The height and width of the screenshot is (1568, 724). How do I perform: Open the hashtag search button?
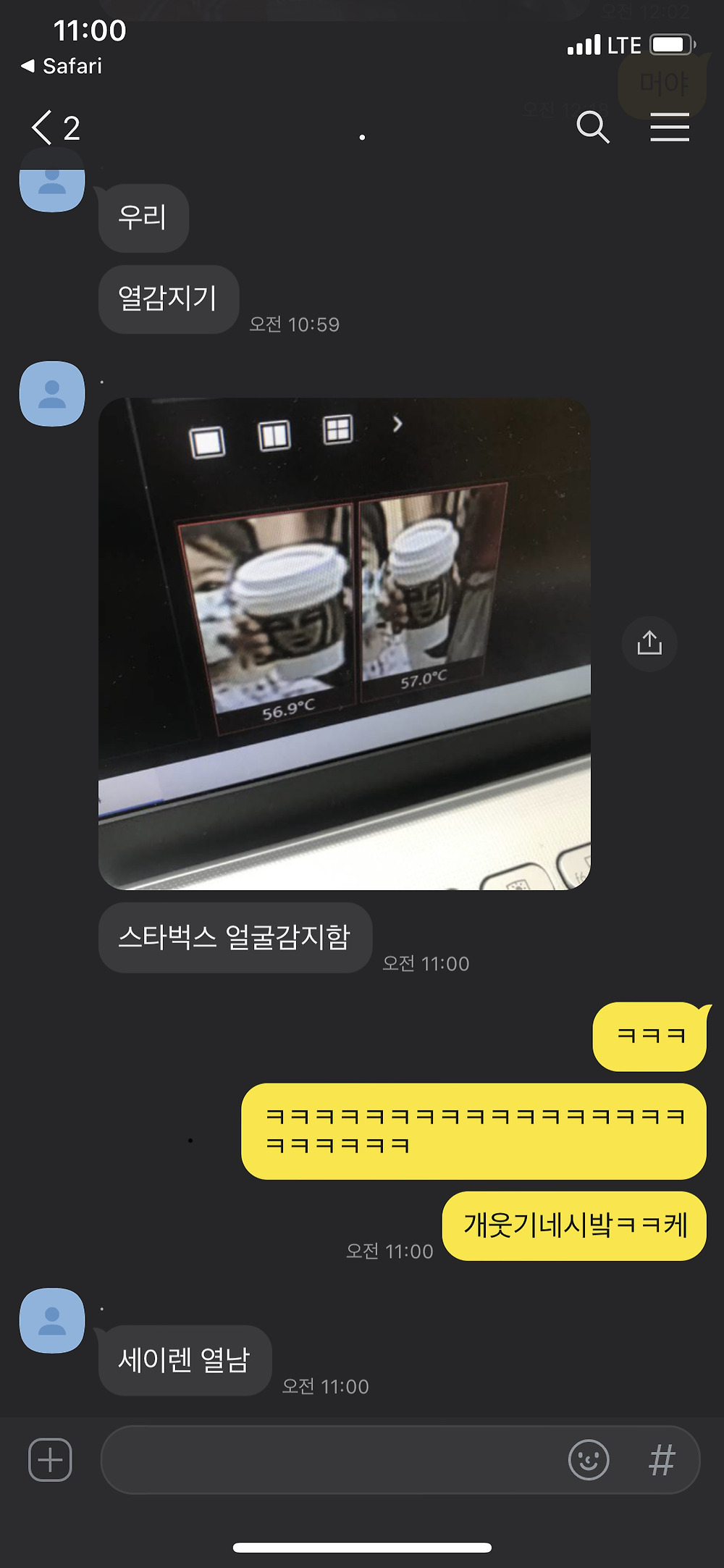coord(662,1459)
